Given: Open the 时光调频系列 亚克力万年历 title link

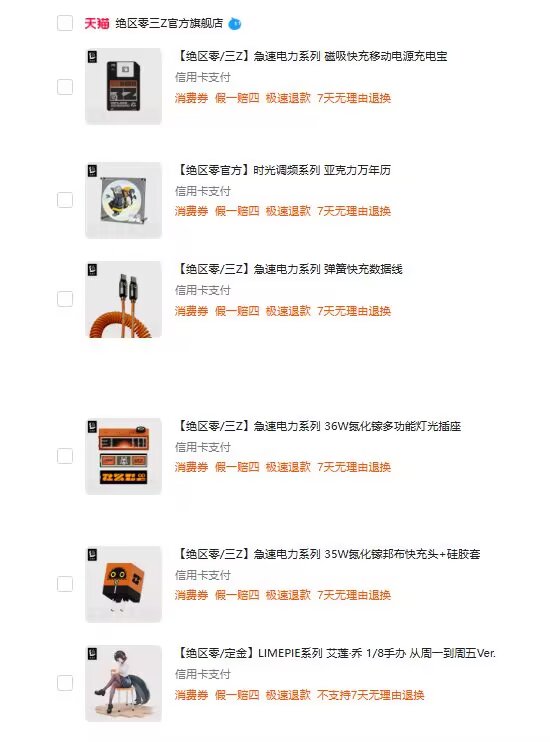Looking at the screenshot, I should 283,170.
